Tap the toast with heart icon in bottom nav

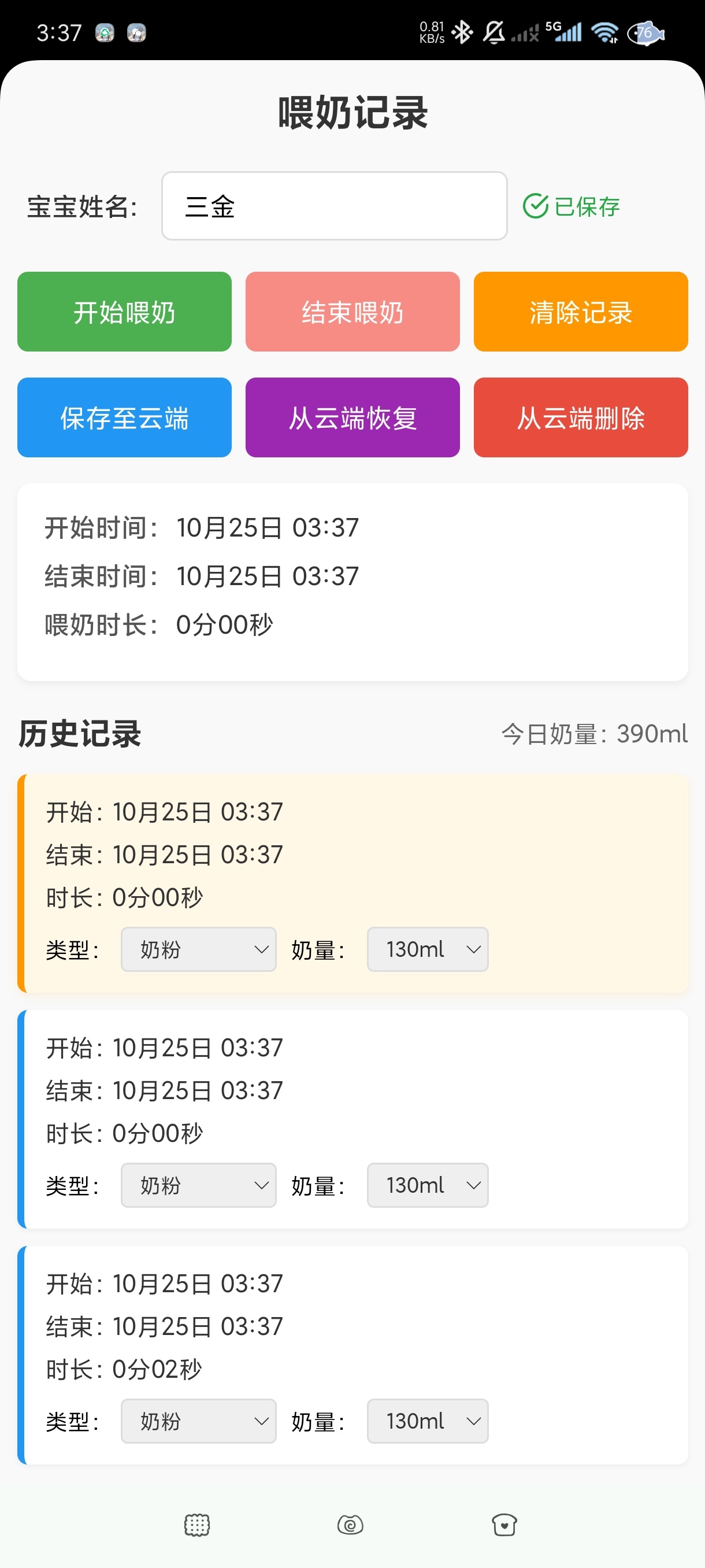pyautogui.click(x=504, y=1525)
